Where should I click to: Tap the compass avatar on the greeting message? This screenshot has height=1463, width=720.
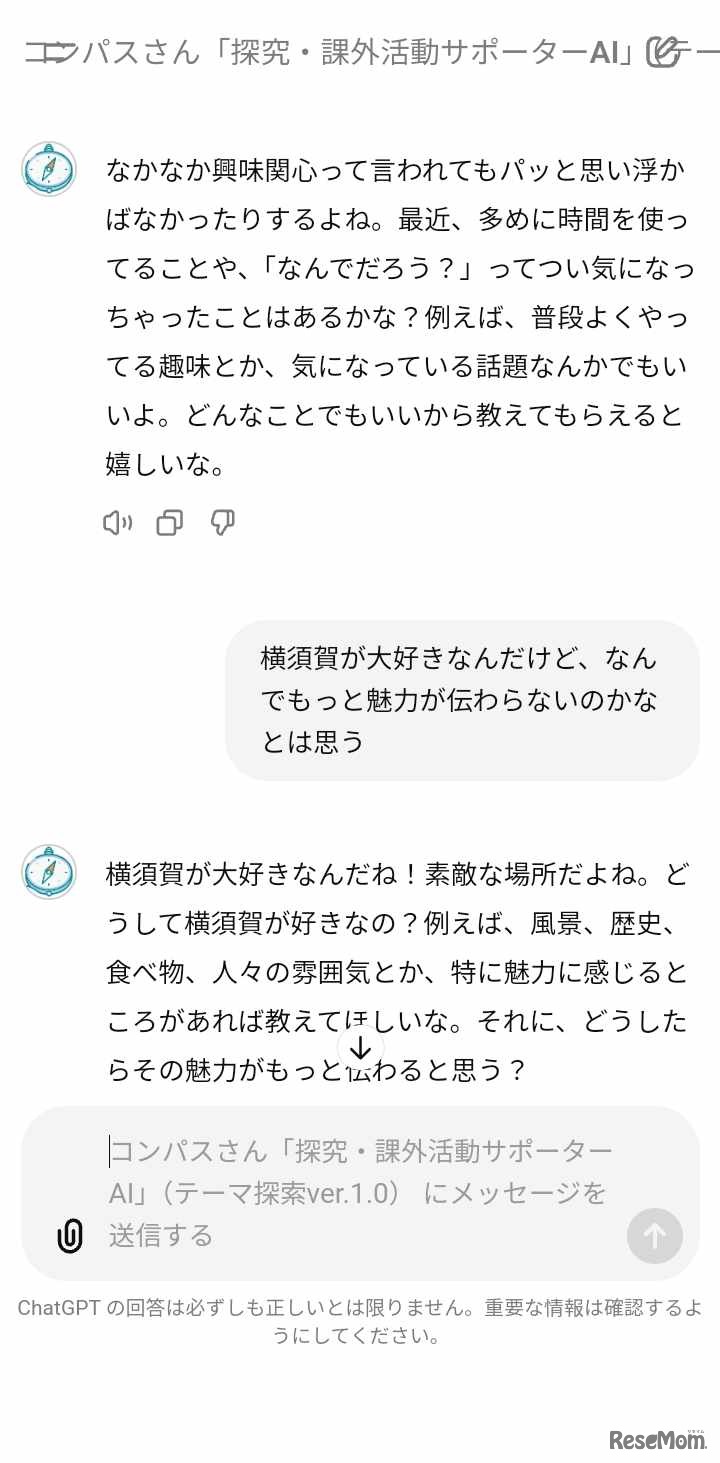click(49, 168)
